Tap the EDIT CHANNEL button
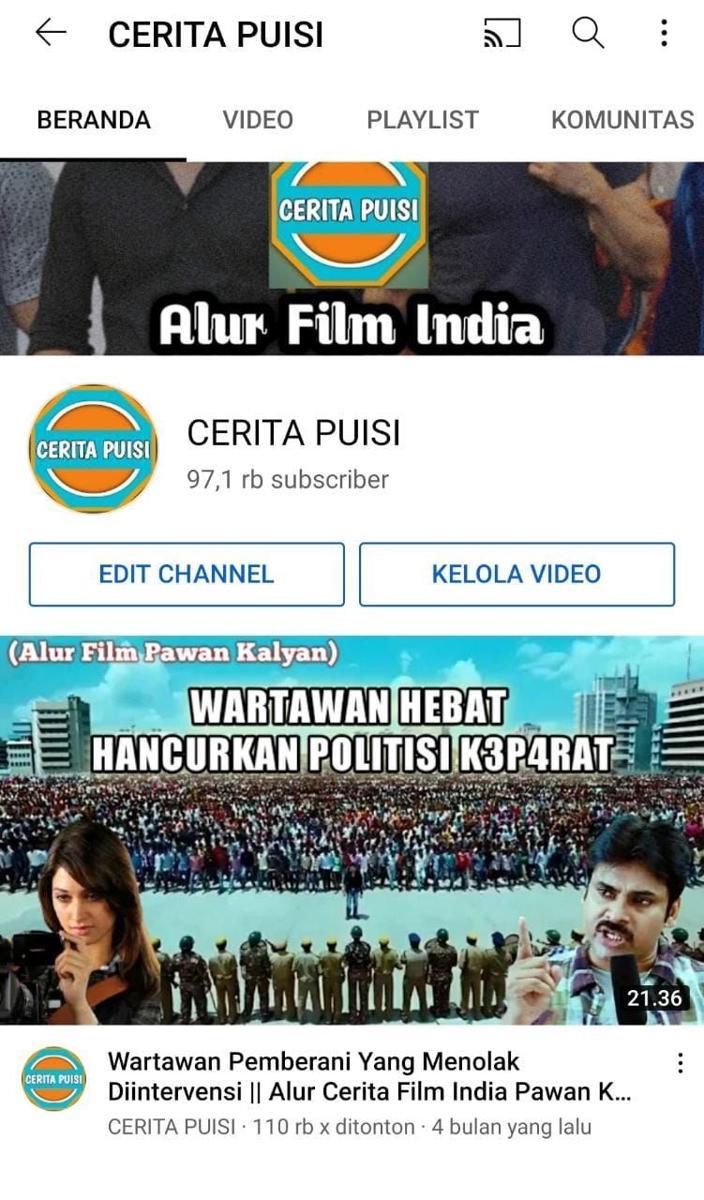 pos(186,574)
